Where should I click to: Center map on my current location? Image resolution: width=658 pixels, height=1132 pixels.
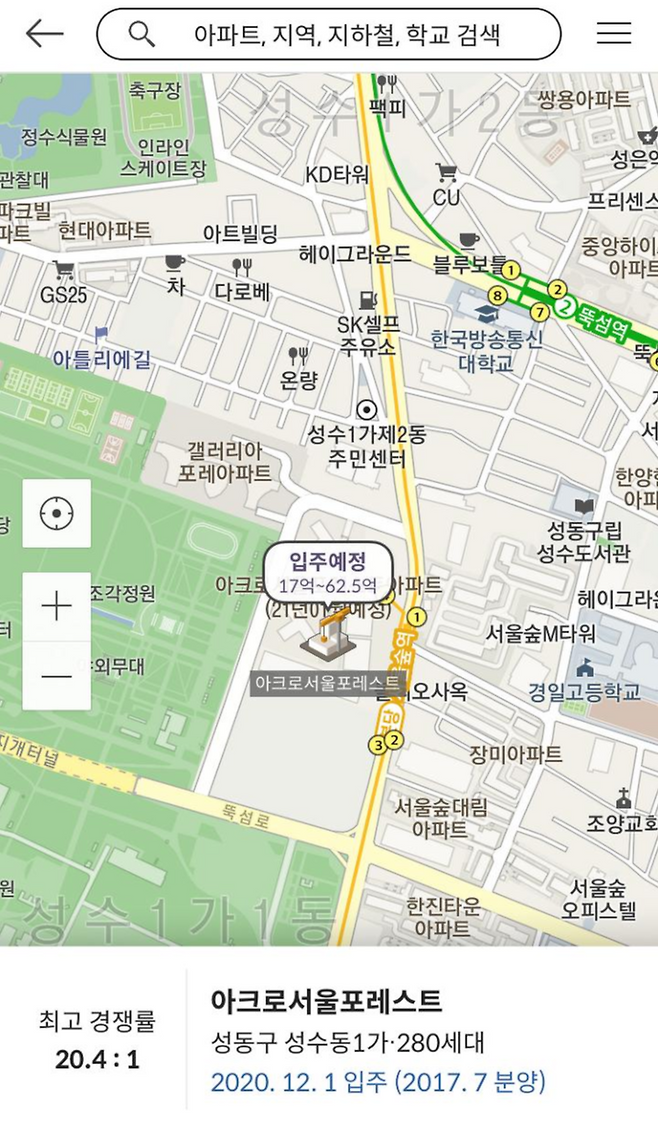coord(57,514)
